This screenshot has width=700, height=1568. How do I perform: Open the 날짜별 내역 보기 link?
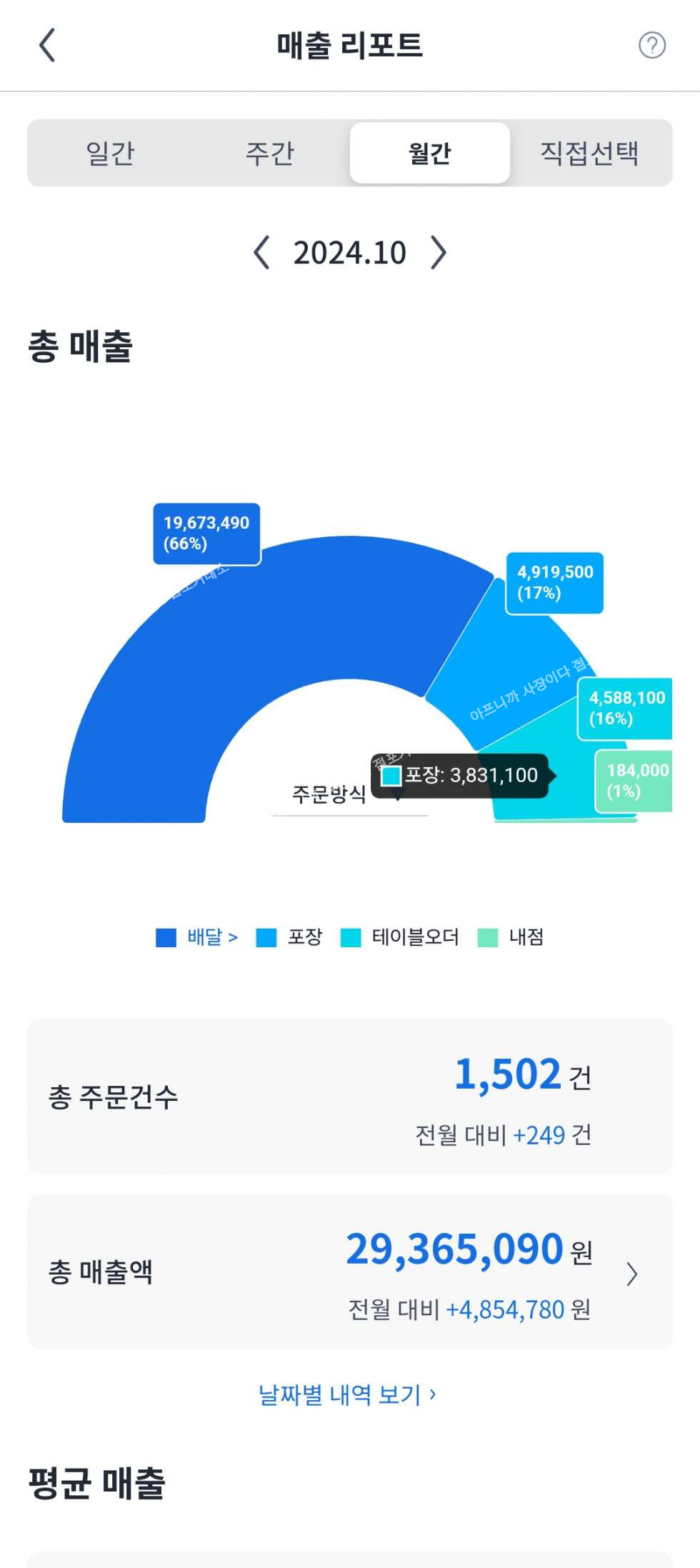pyautogui.click(x=347, y=1394)
